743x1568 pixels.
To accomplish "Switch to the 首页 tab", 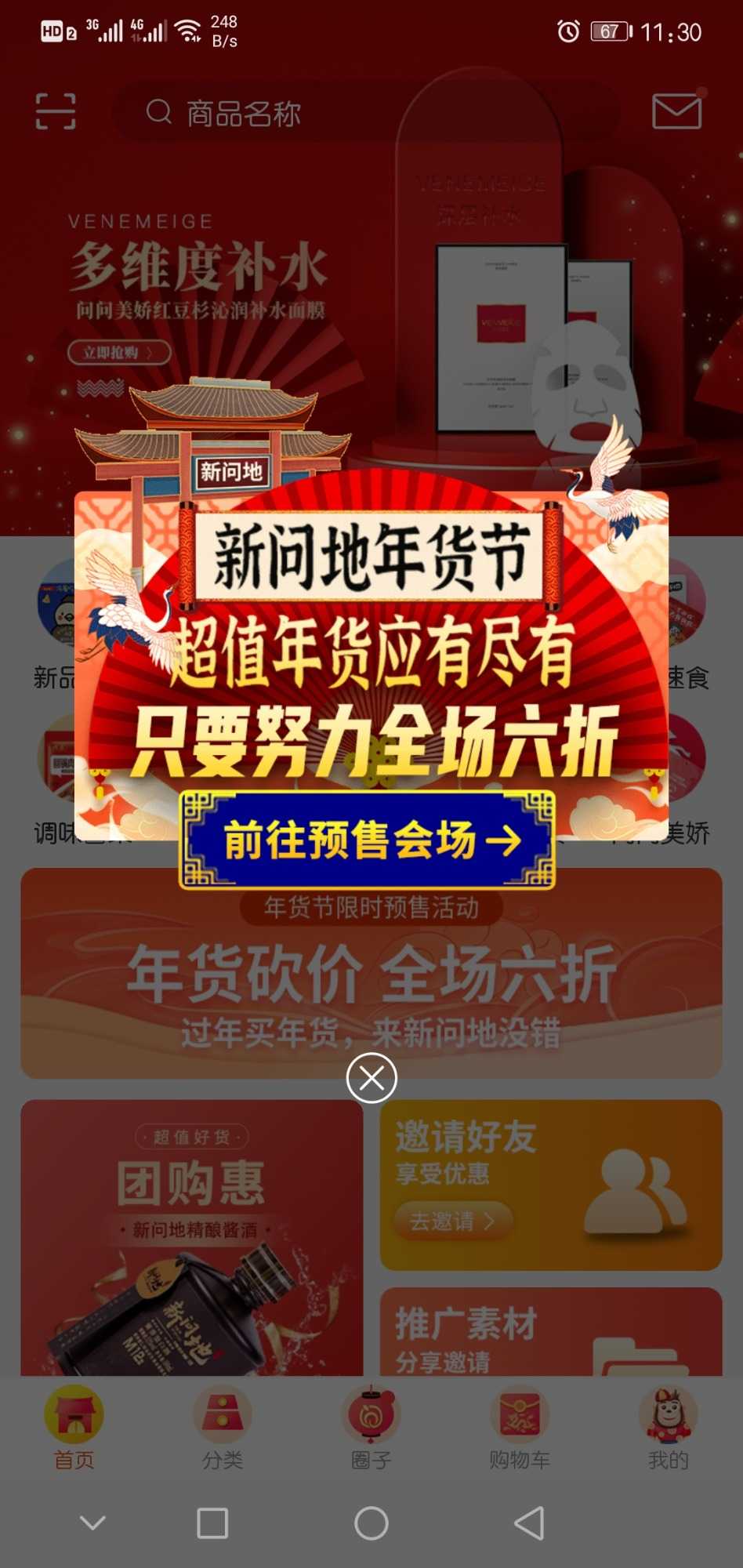I will (74, 1428).
